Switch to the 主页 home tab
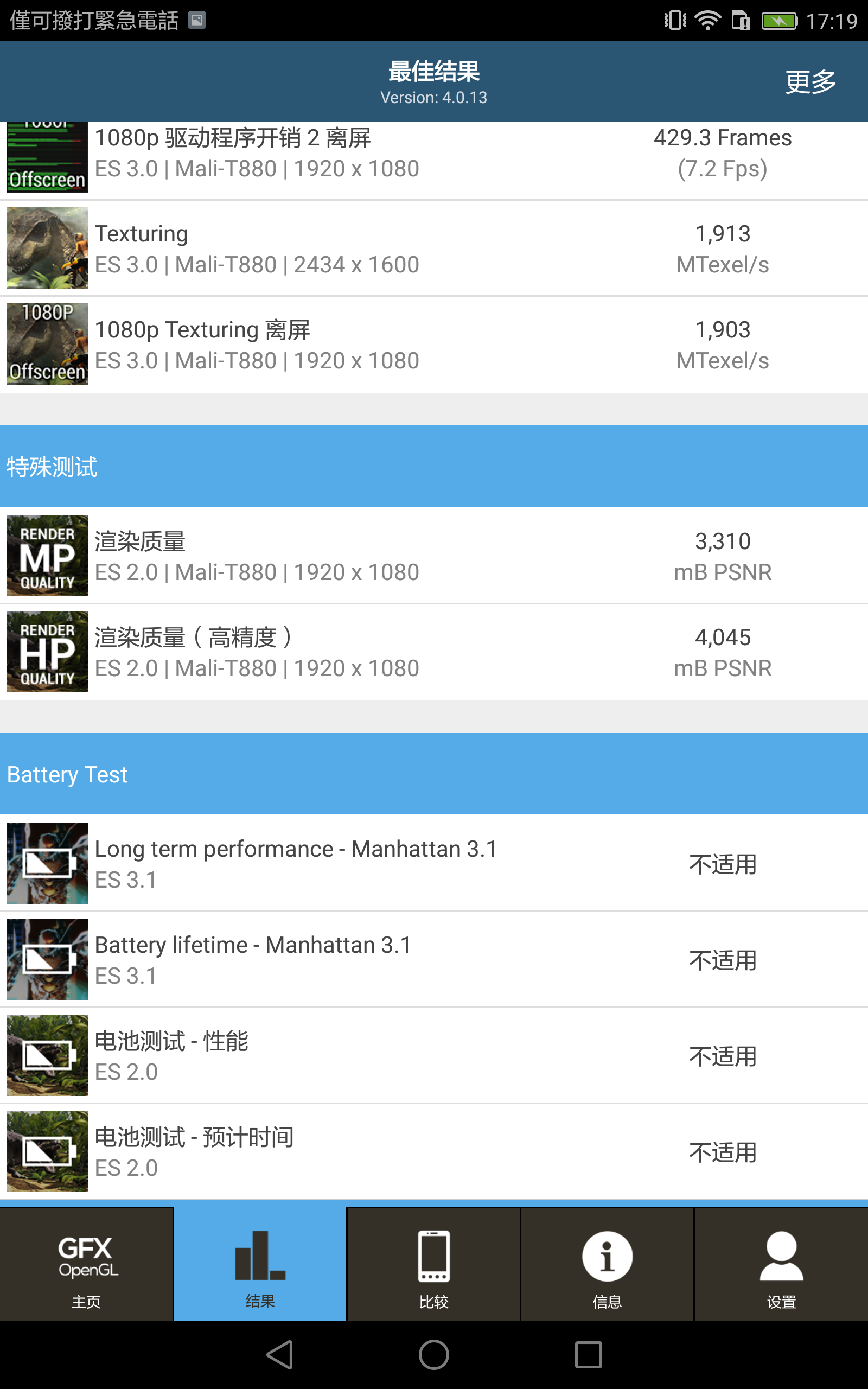Image resolution: width=868 pixels, height=1389 pixels. pyautogui.click(x=86, y=1264)
